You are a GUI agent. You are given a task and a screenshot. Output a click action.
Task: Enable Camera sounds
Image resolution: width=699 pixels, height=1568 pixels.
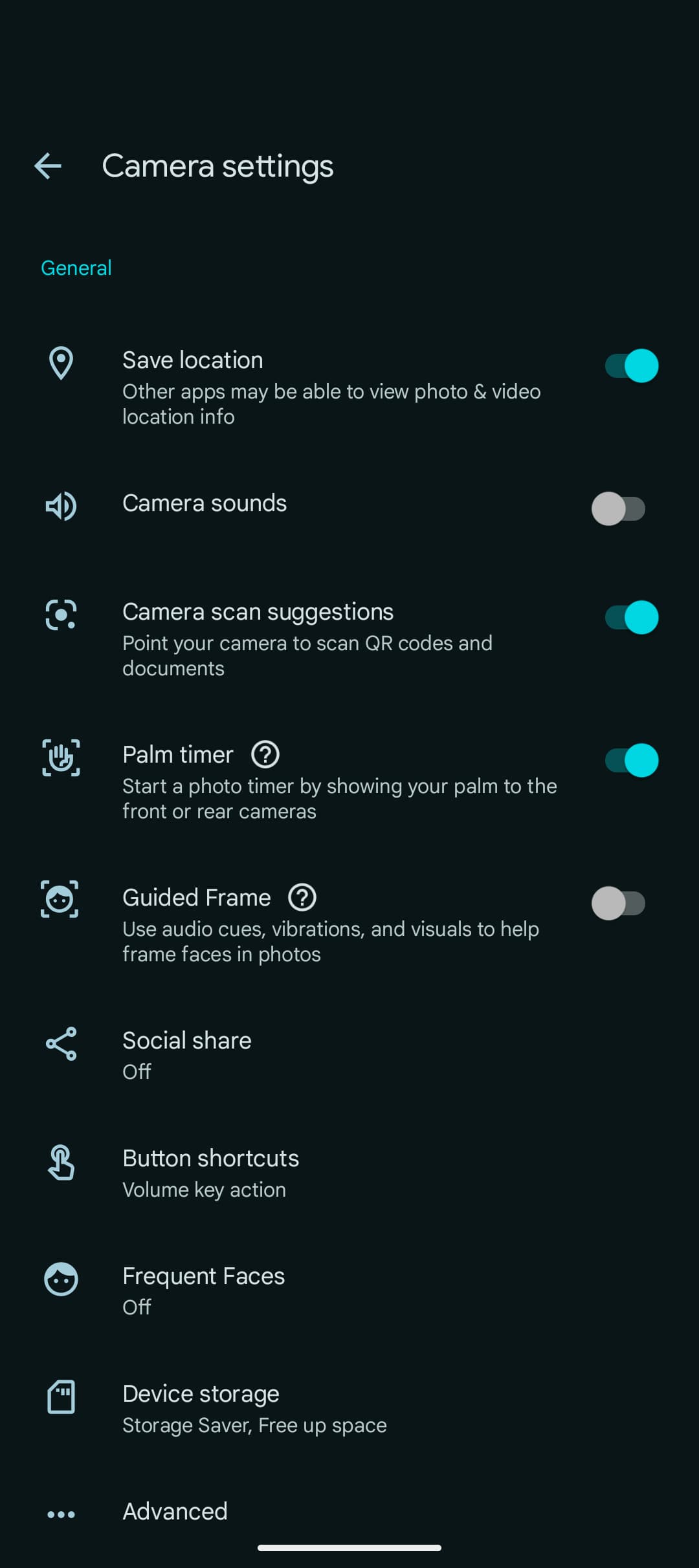[618, 508]
